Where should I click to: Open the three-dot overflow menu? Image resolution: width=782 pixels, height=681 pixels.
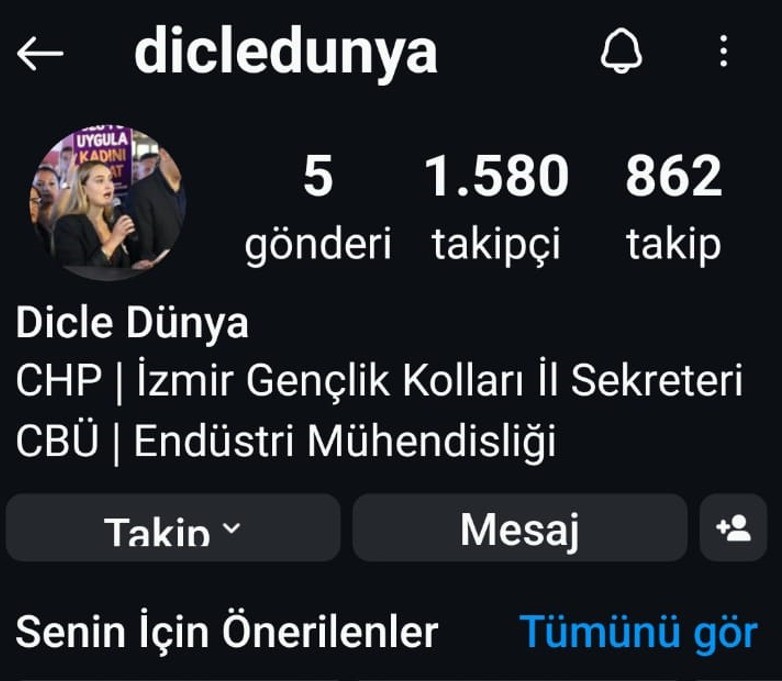[723, 51]
